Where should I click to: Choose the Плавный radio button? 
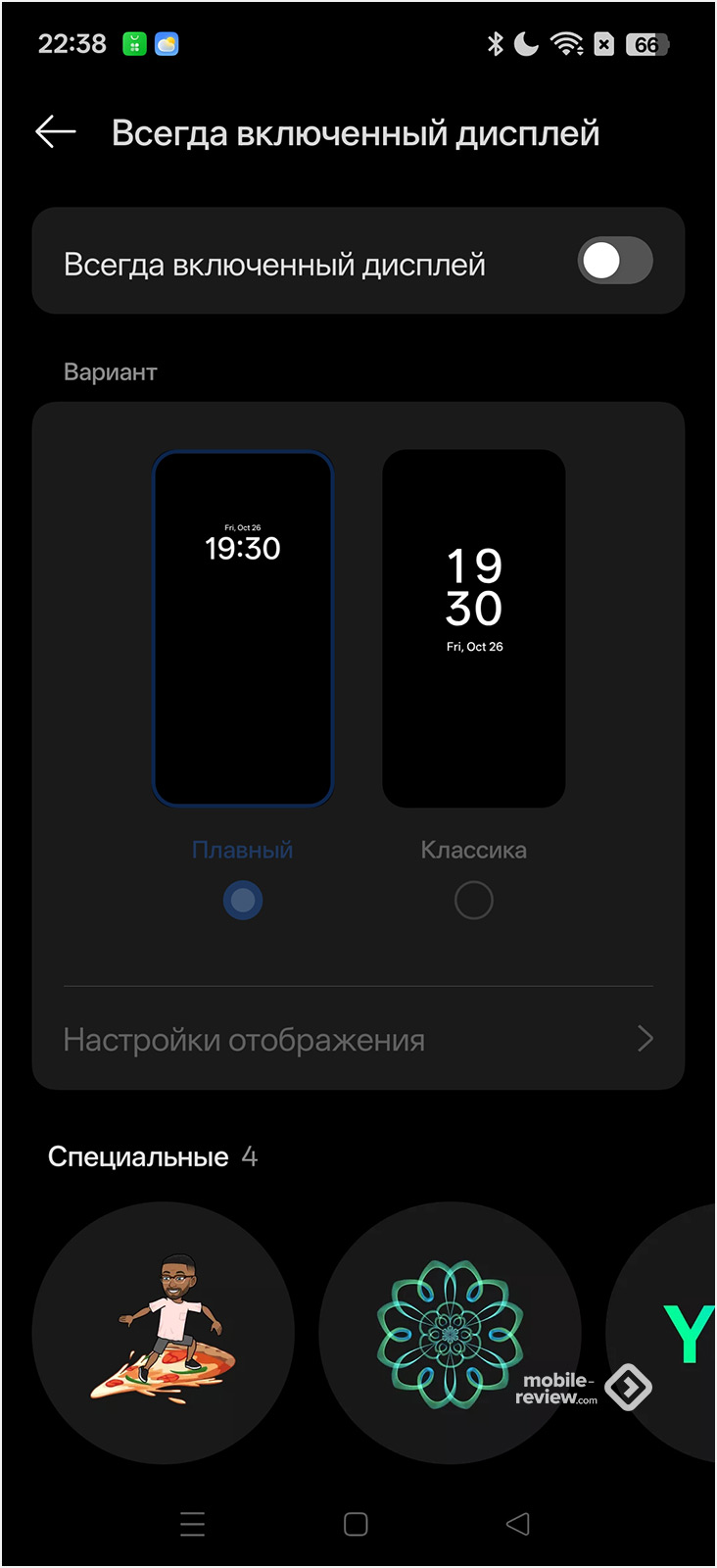(243, 900)
